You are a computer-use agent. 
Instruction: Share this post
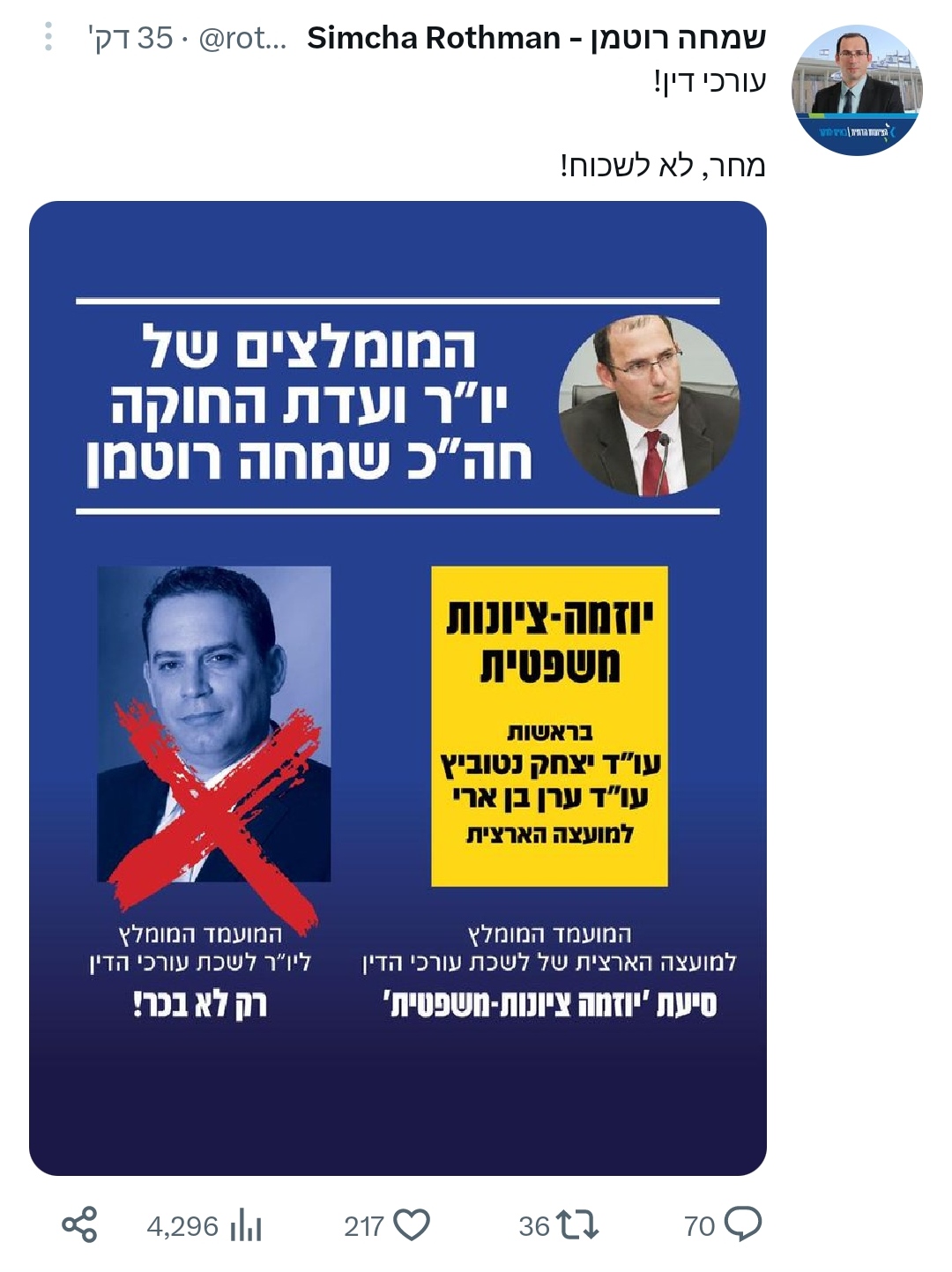coord(79,1224)
